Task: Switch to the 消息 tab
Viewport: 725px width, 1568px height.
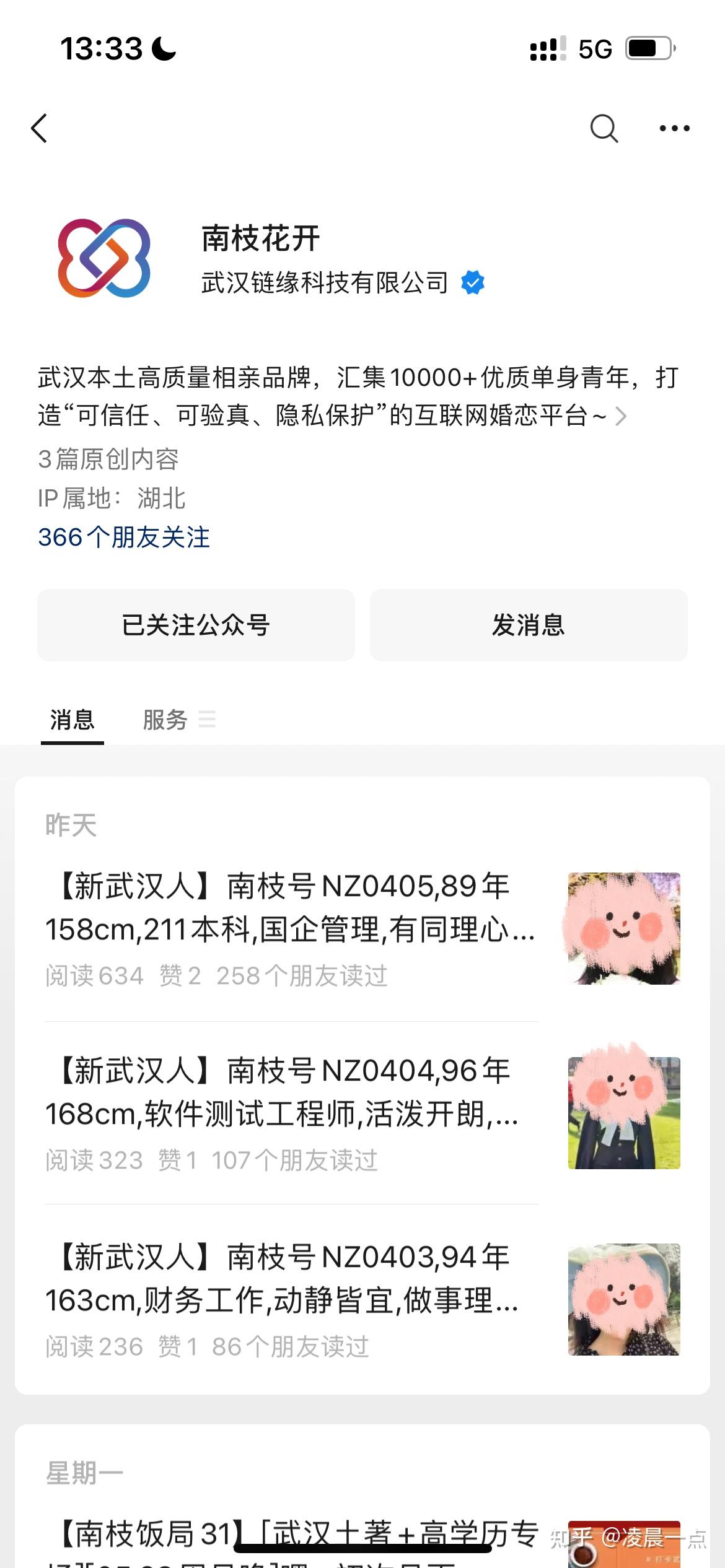Action: pos(72,720)
